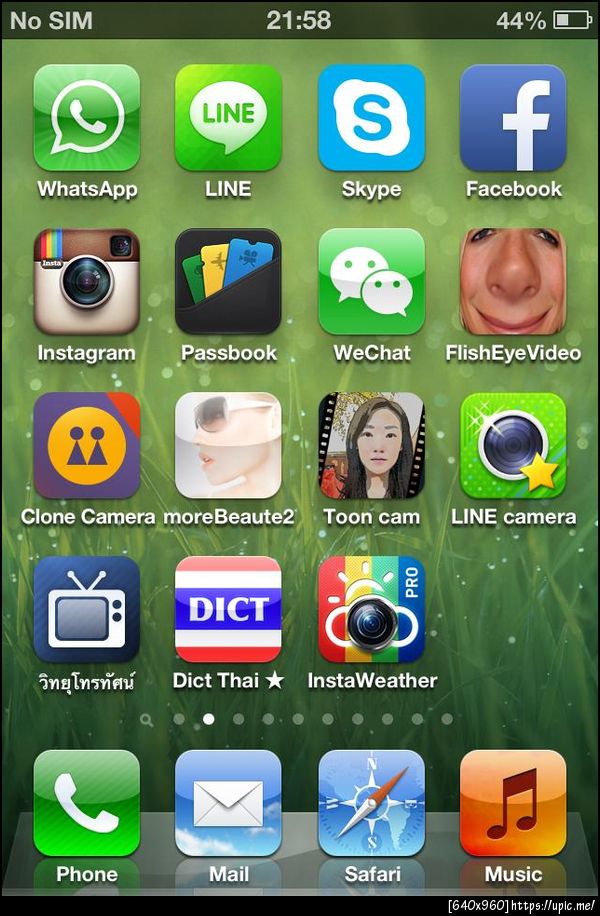This screenshot has height=916, width=600.
Task: Launch the Safari browser
Action: tap(371, 803)
